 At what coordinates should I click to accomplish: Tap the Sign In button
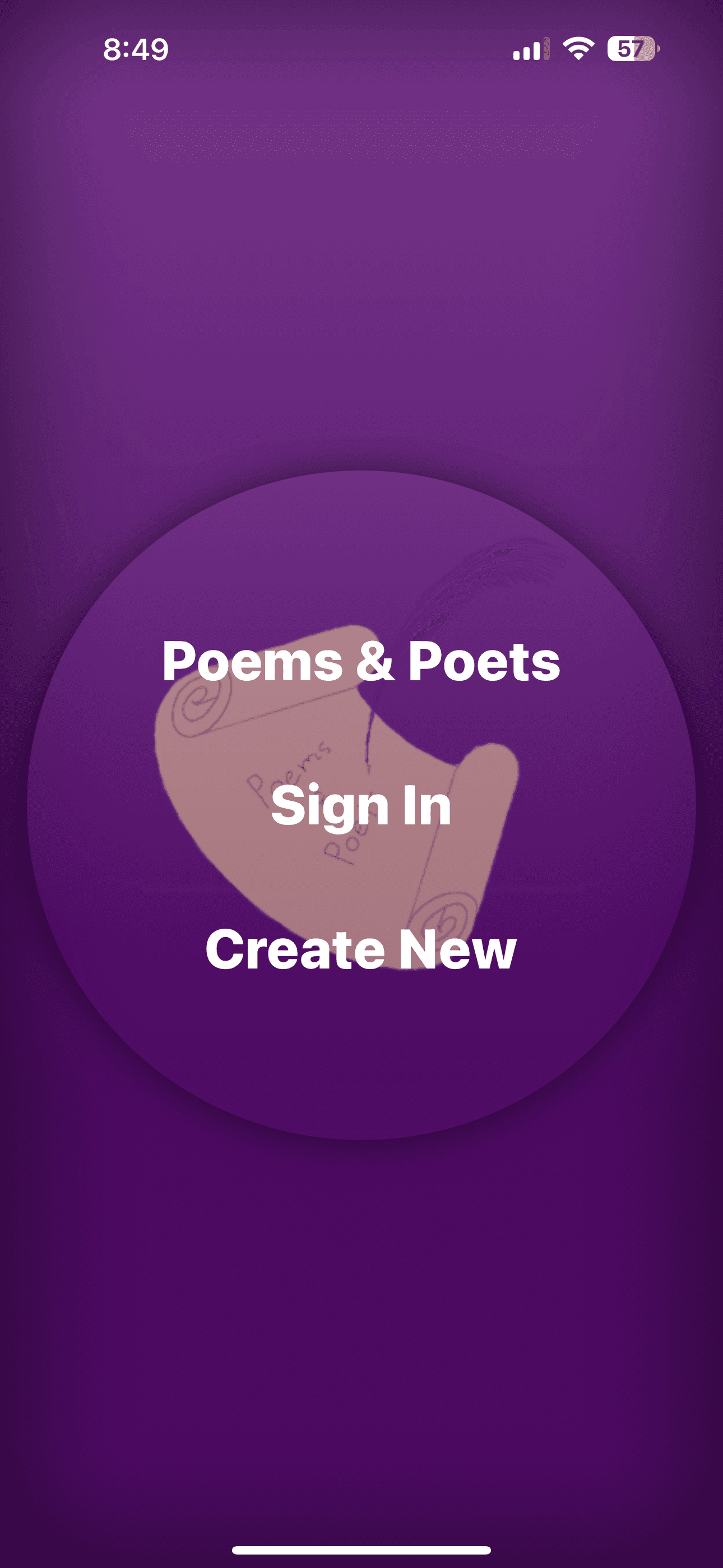coord(361,805)
